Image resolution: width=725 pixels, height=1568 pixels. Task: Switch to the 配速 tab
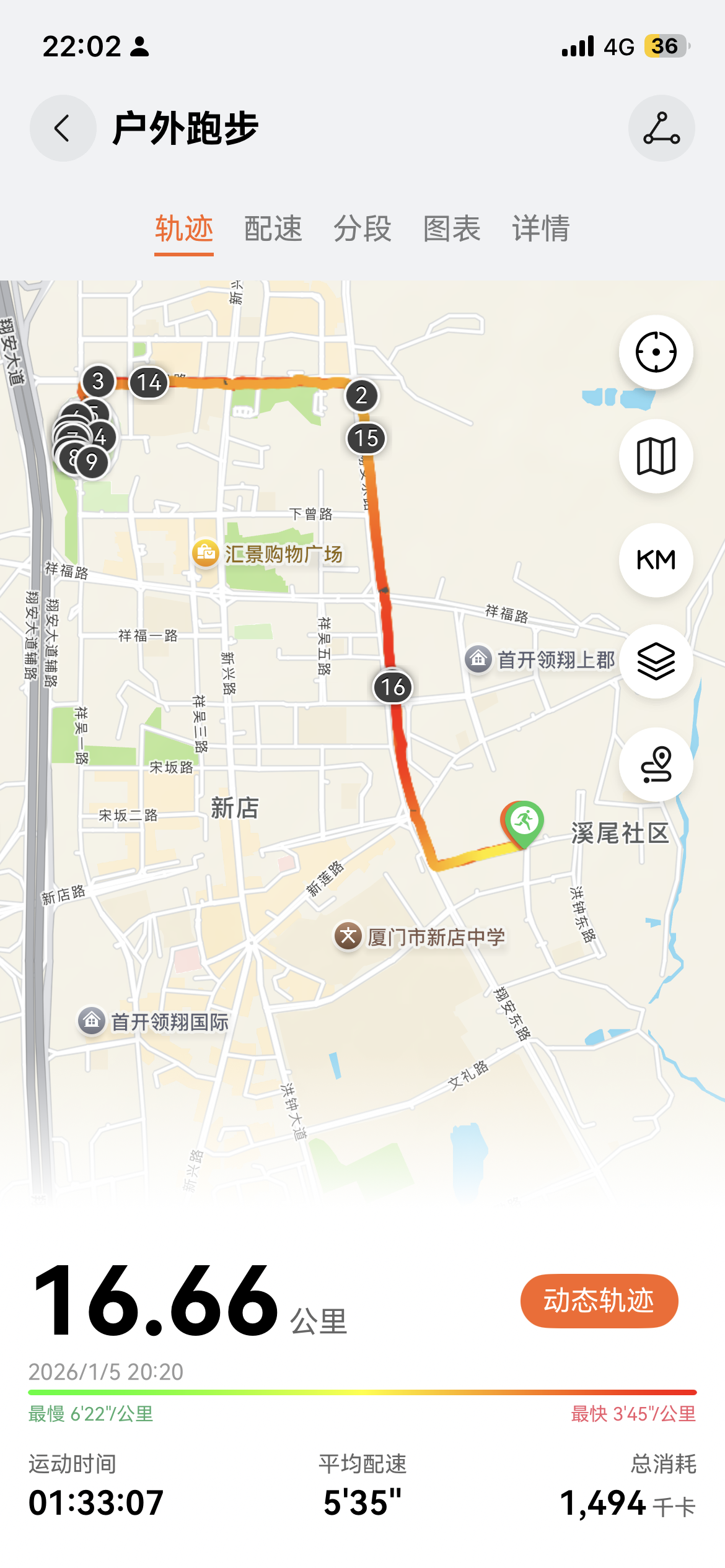[x=273, y=229]
